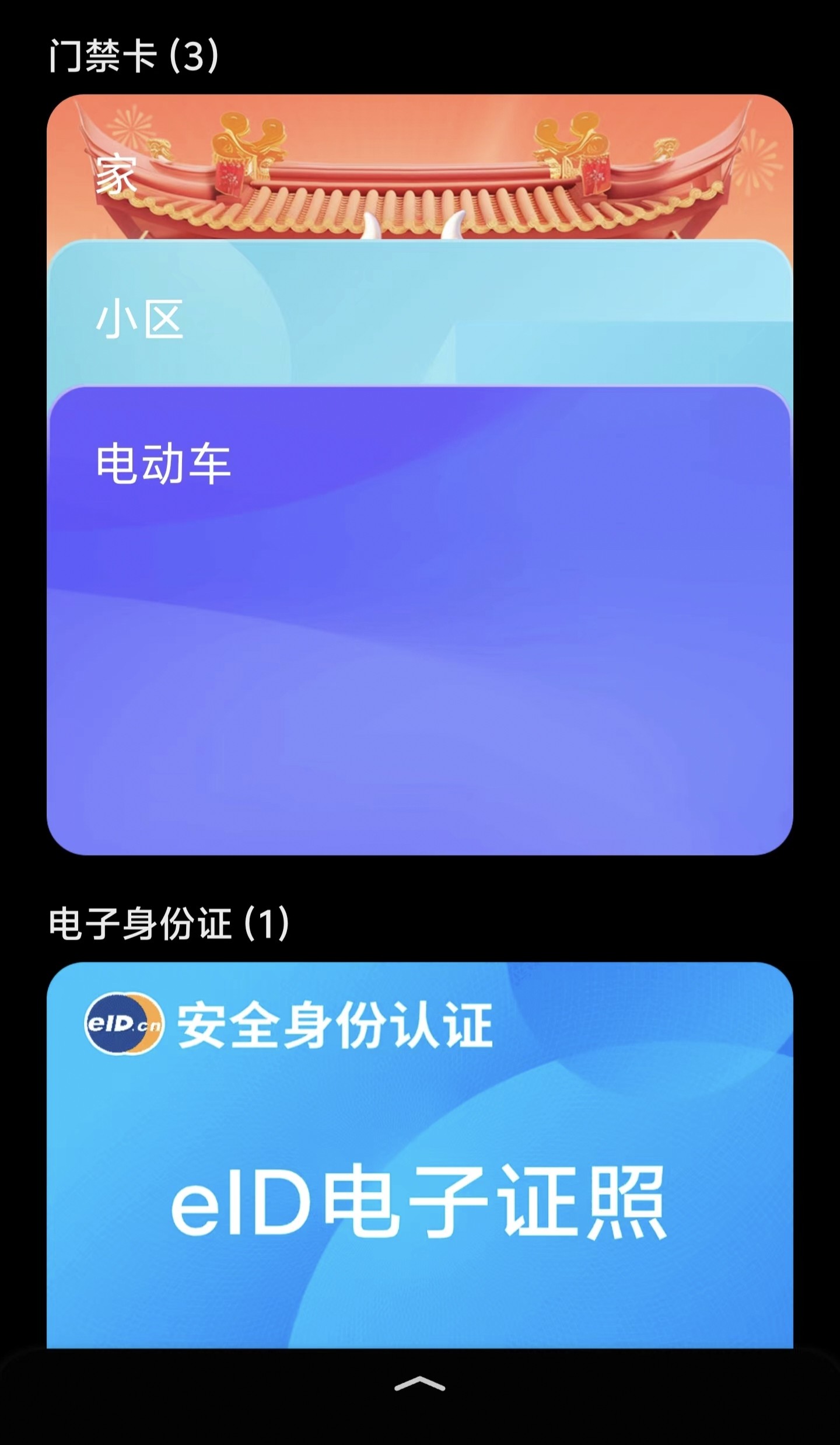Open the eID电子证照 card
This screenshot has width=840, height=1445.
tap(420, 1156)
